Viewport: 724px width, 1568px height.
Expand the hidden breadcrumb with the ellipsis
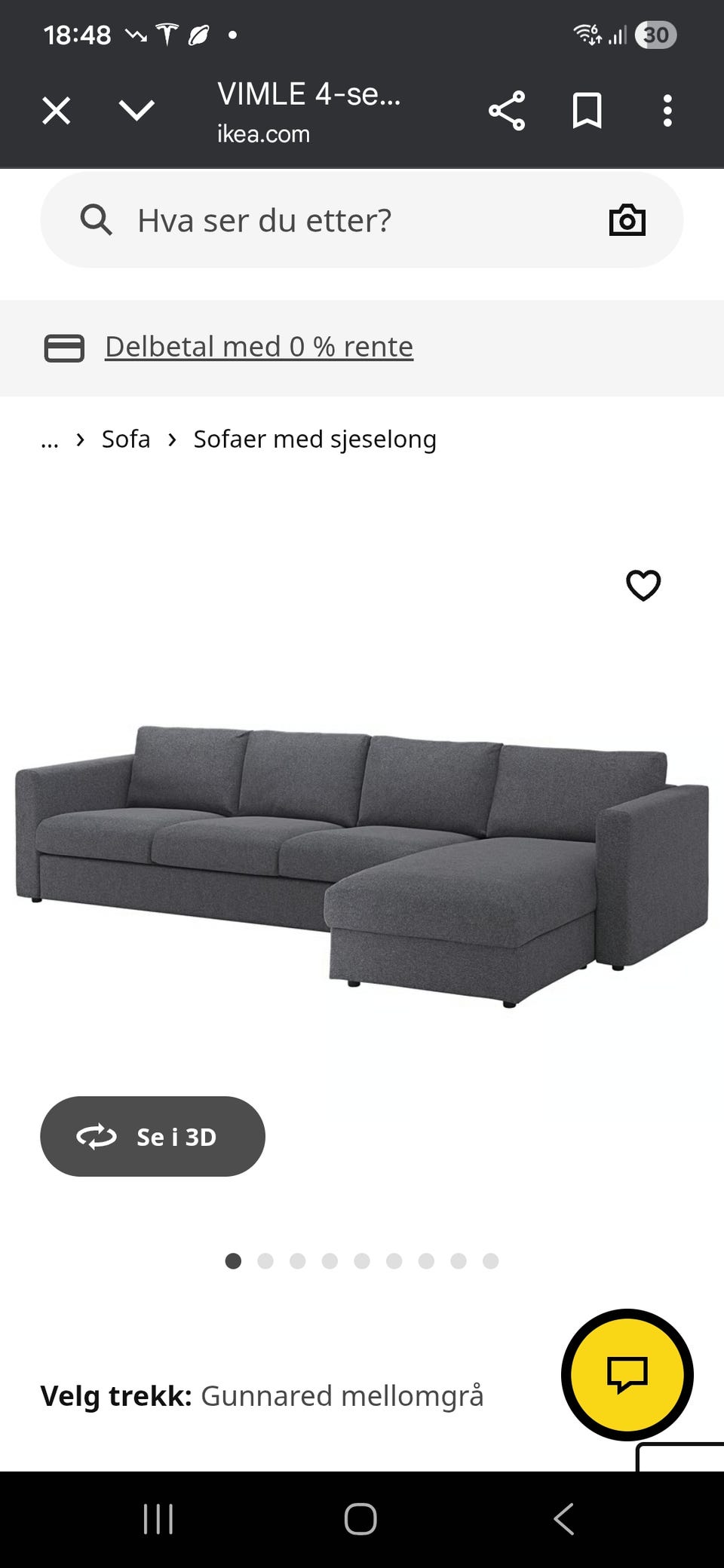(x=49, y=439)
